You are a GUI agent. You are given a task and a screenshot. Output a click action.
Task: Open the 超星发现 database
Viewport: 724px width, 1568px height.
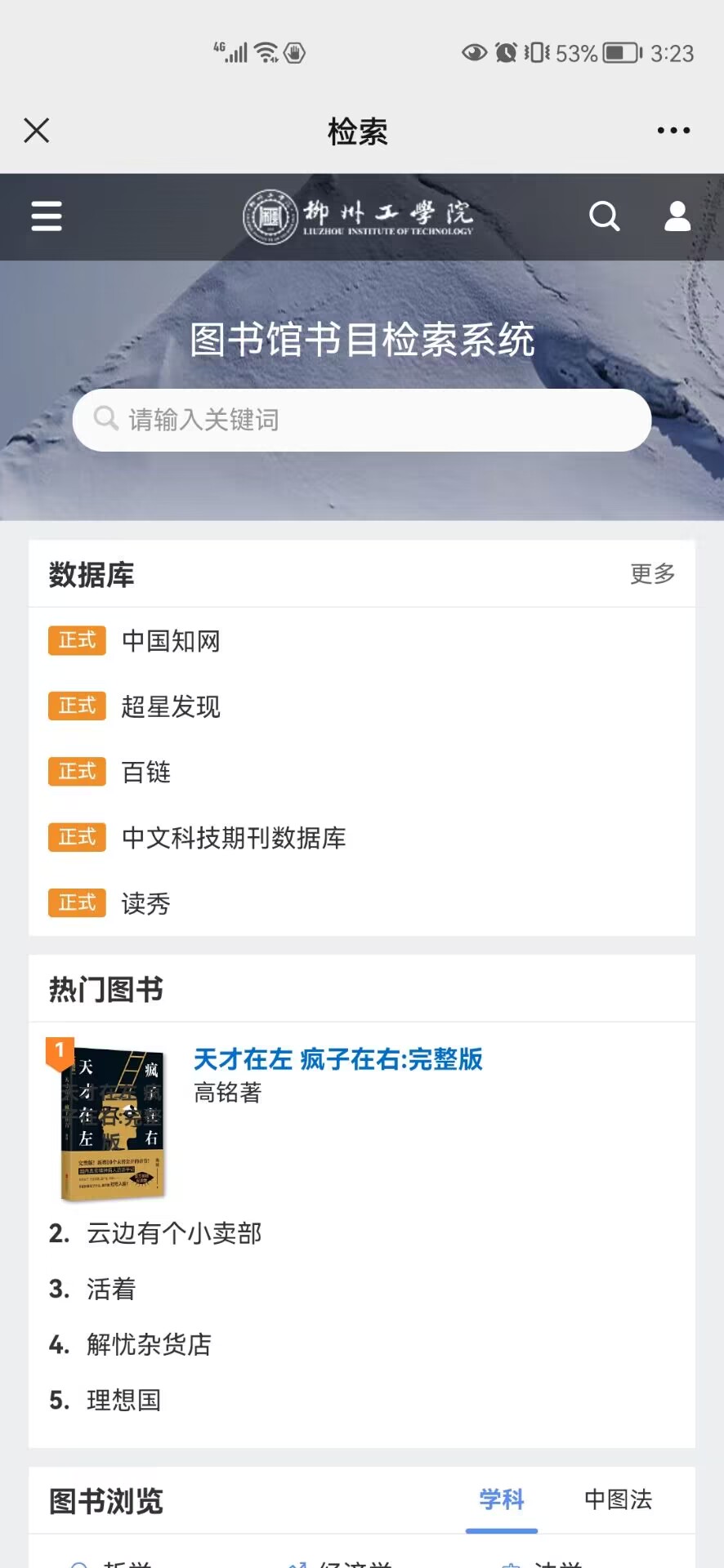[171, 706]
